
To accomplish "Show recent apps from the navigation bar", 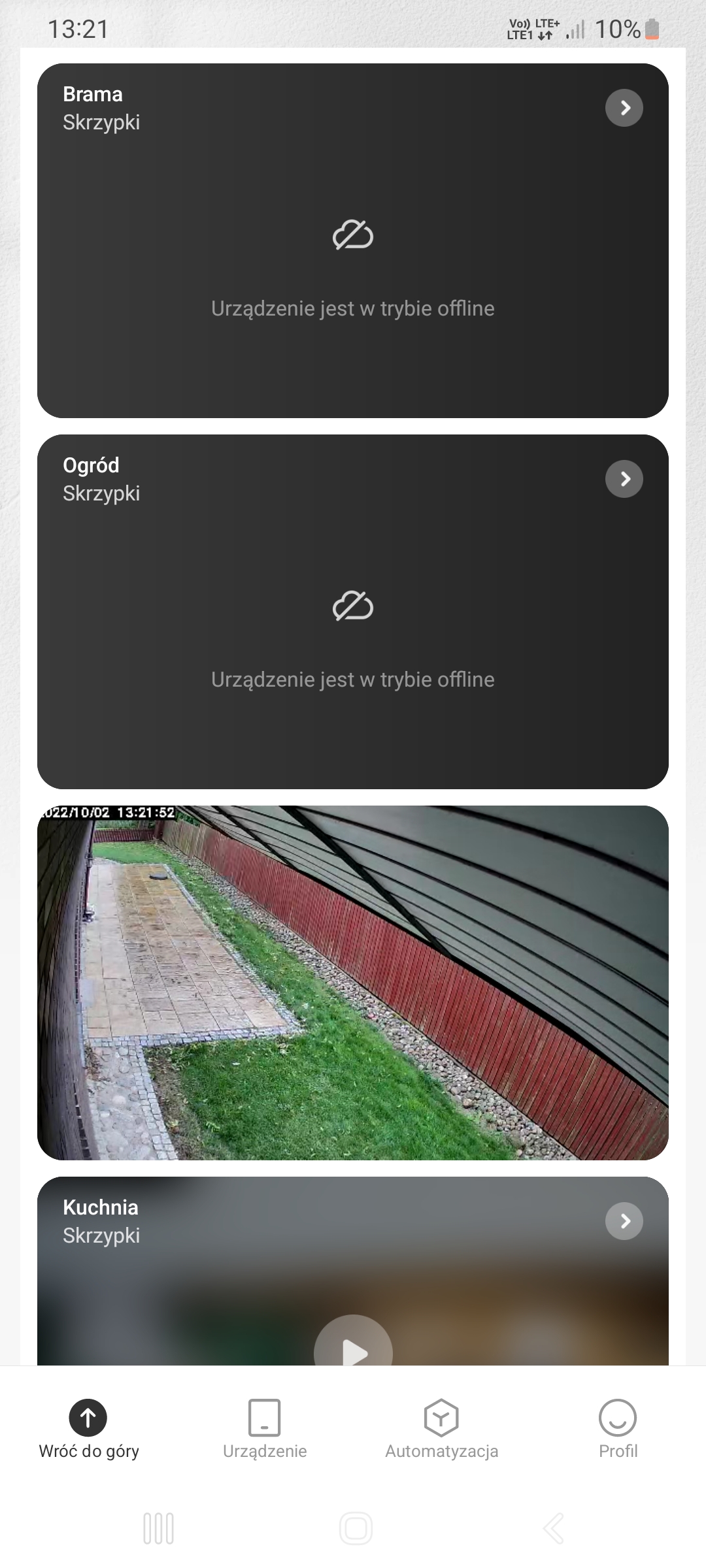I will pos(158,1529).
